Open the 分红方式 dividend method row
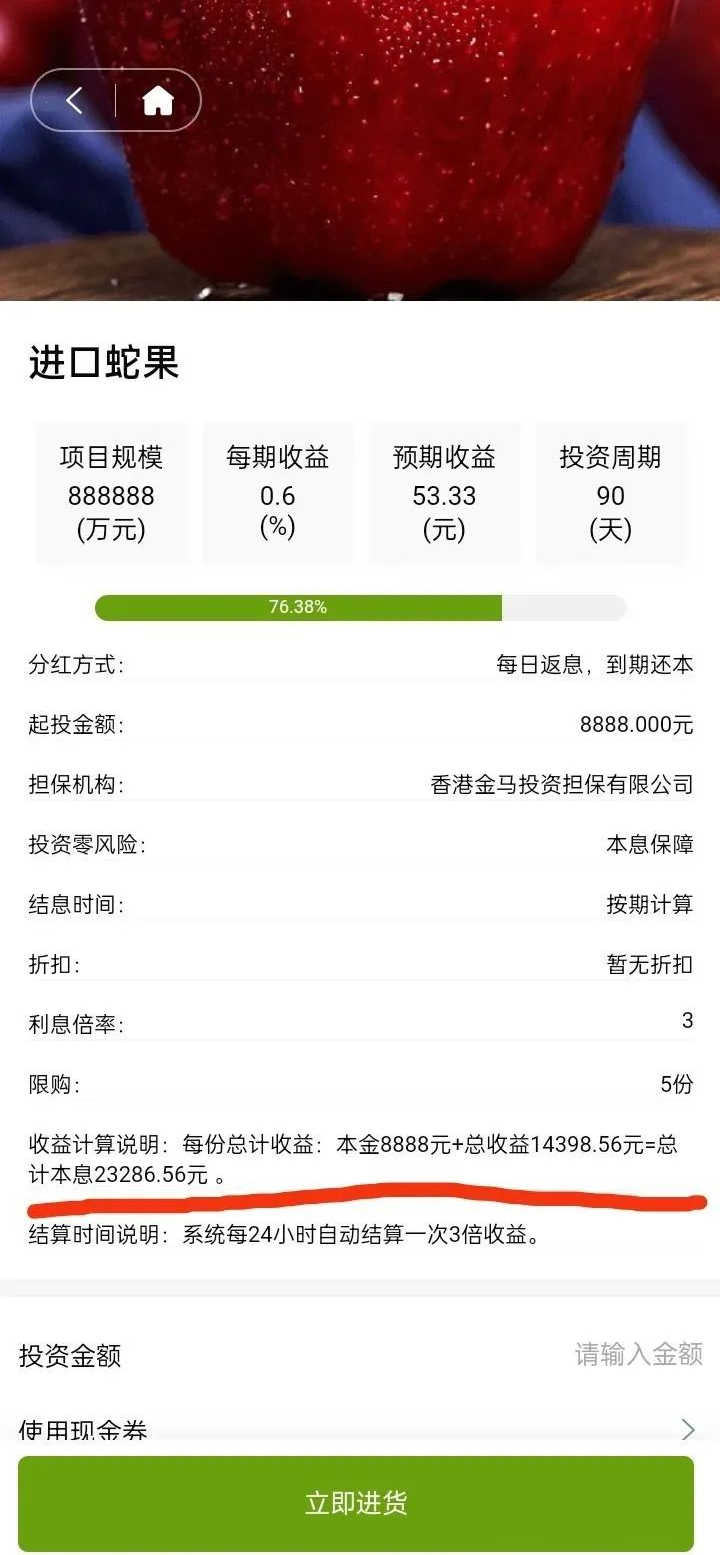This screenshot has height=1555, width=720. (360, 663)
